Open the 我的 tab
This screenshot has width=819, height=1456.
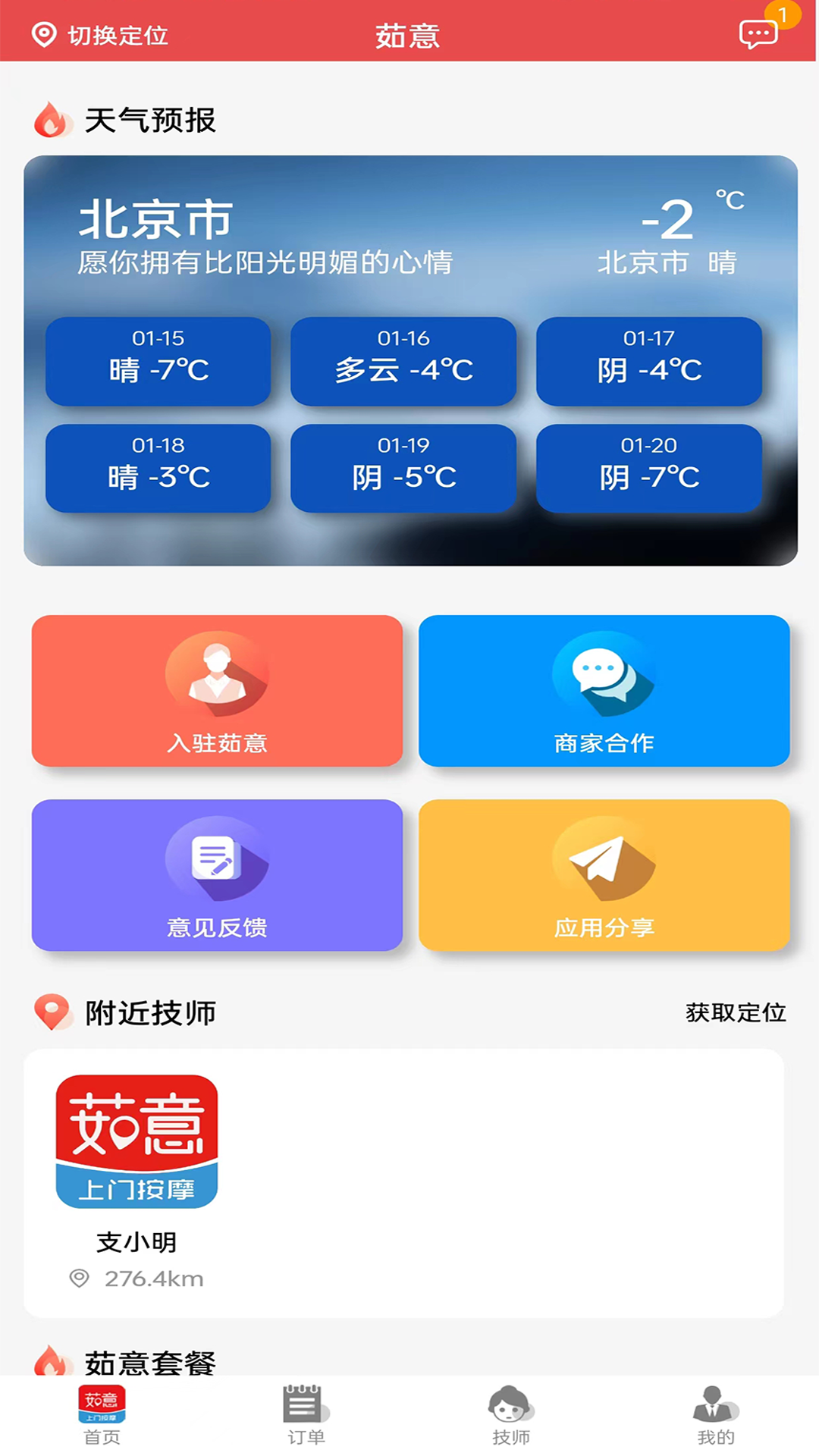[716, 1414]
